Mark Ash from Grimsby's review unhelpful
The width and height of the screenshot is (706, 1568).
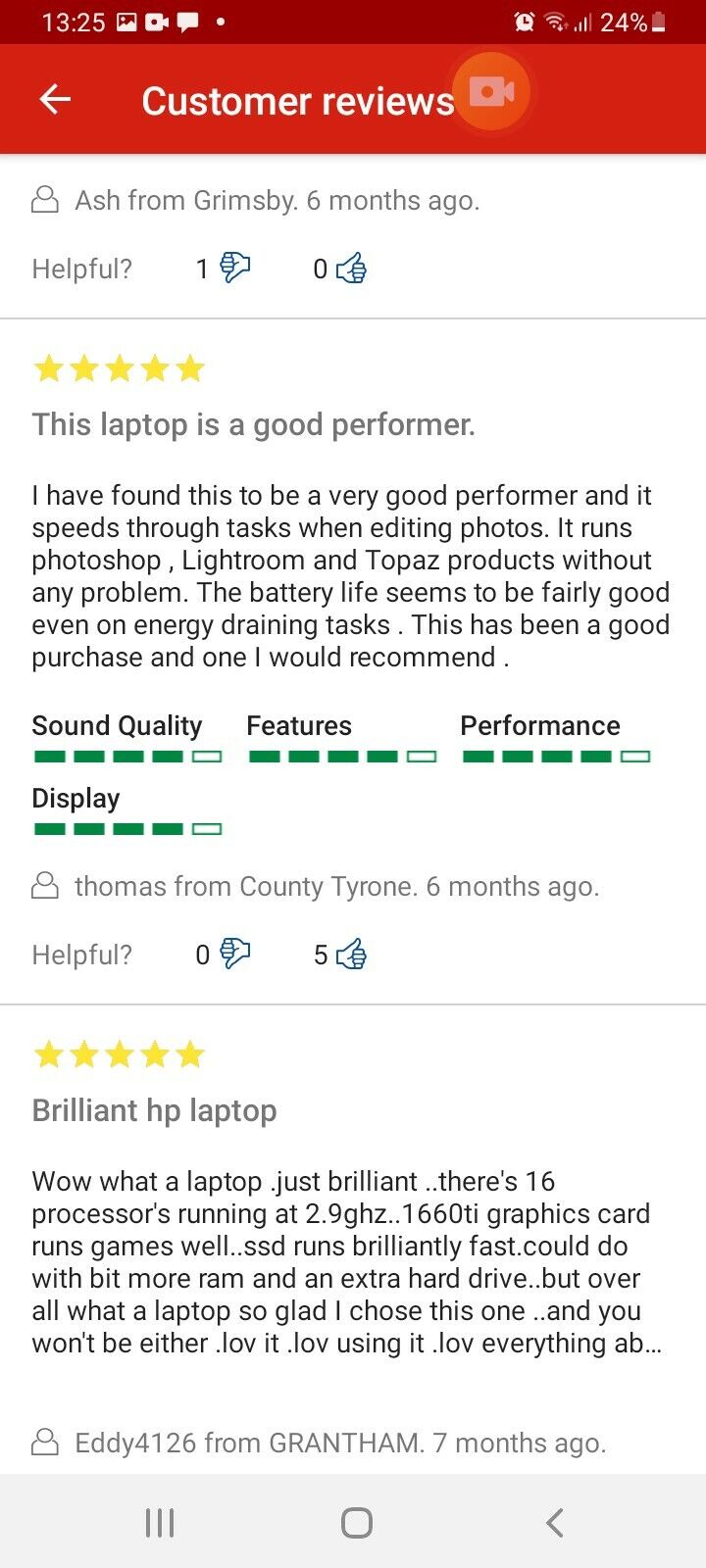[234, 268]
